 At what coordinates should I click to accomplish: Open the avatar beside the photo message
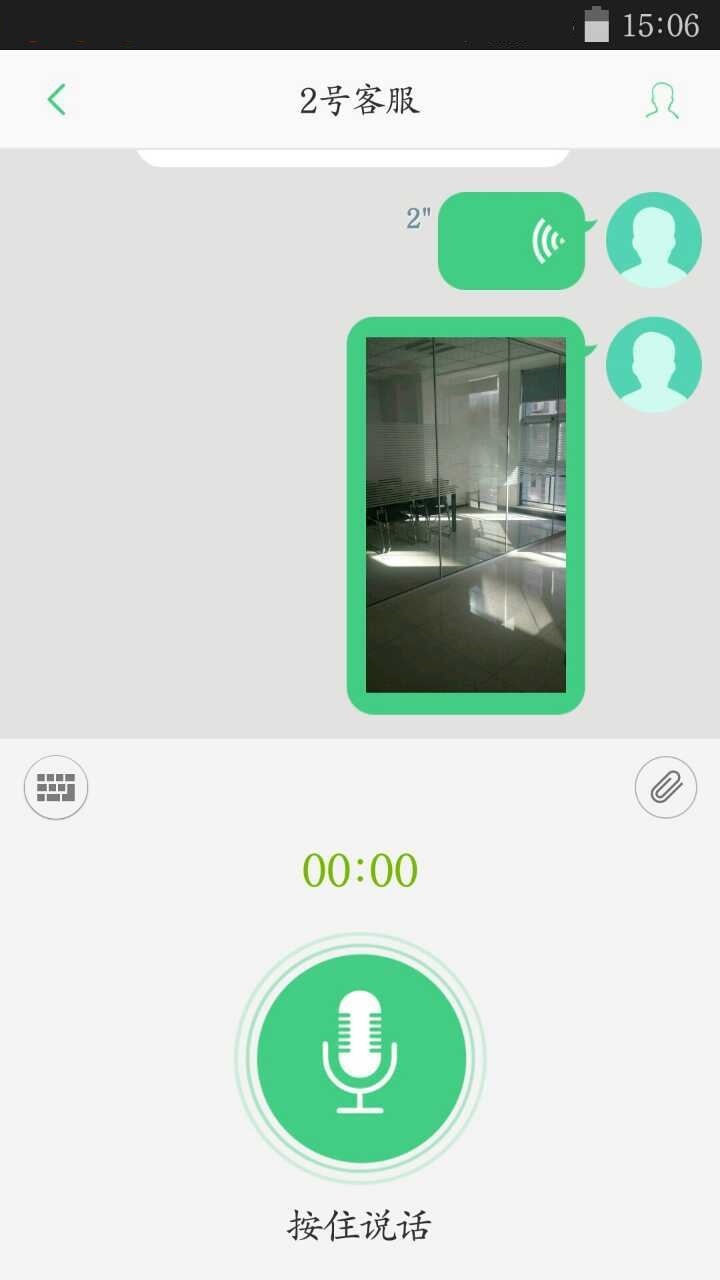pyautogui.click(x=654, y=364)
